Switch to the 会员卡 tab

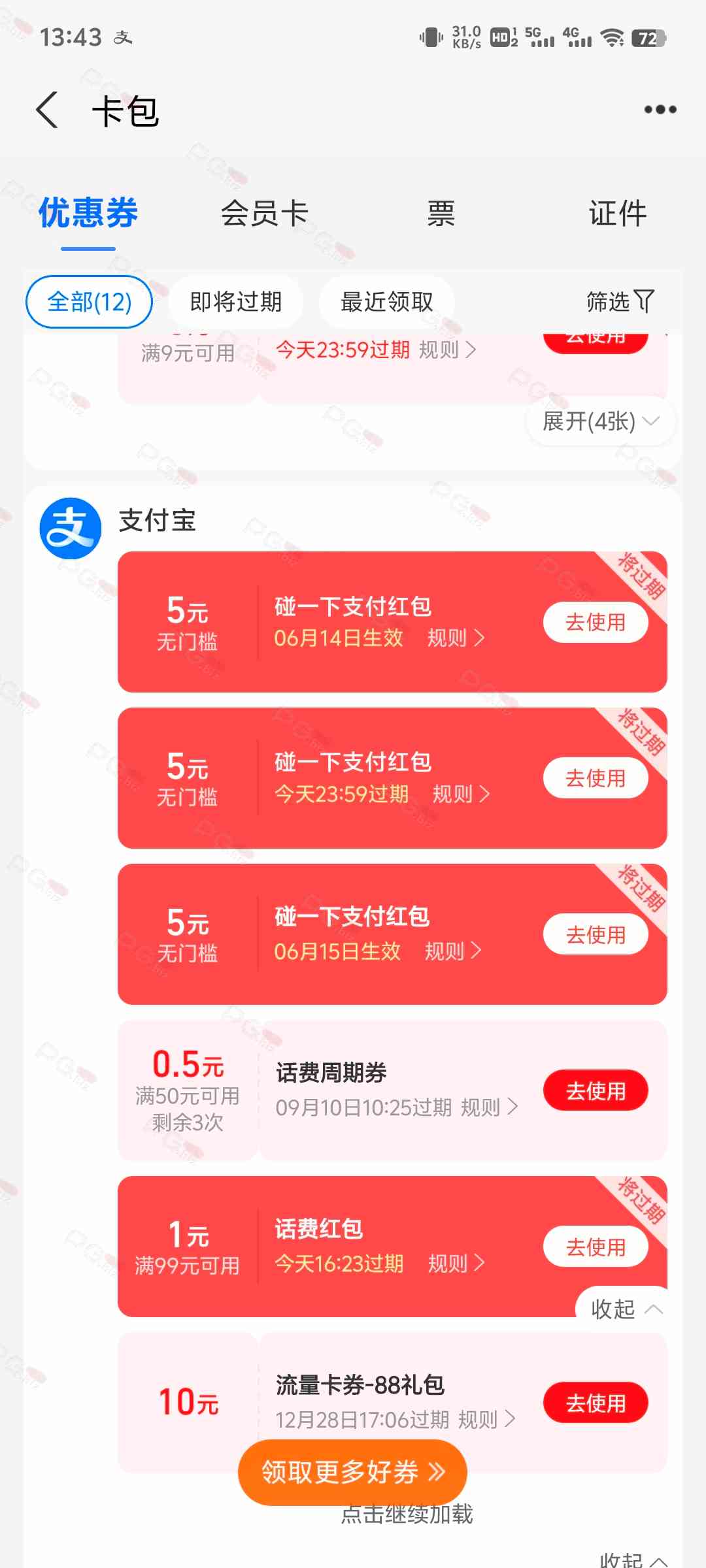coord(265,213)
